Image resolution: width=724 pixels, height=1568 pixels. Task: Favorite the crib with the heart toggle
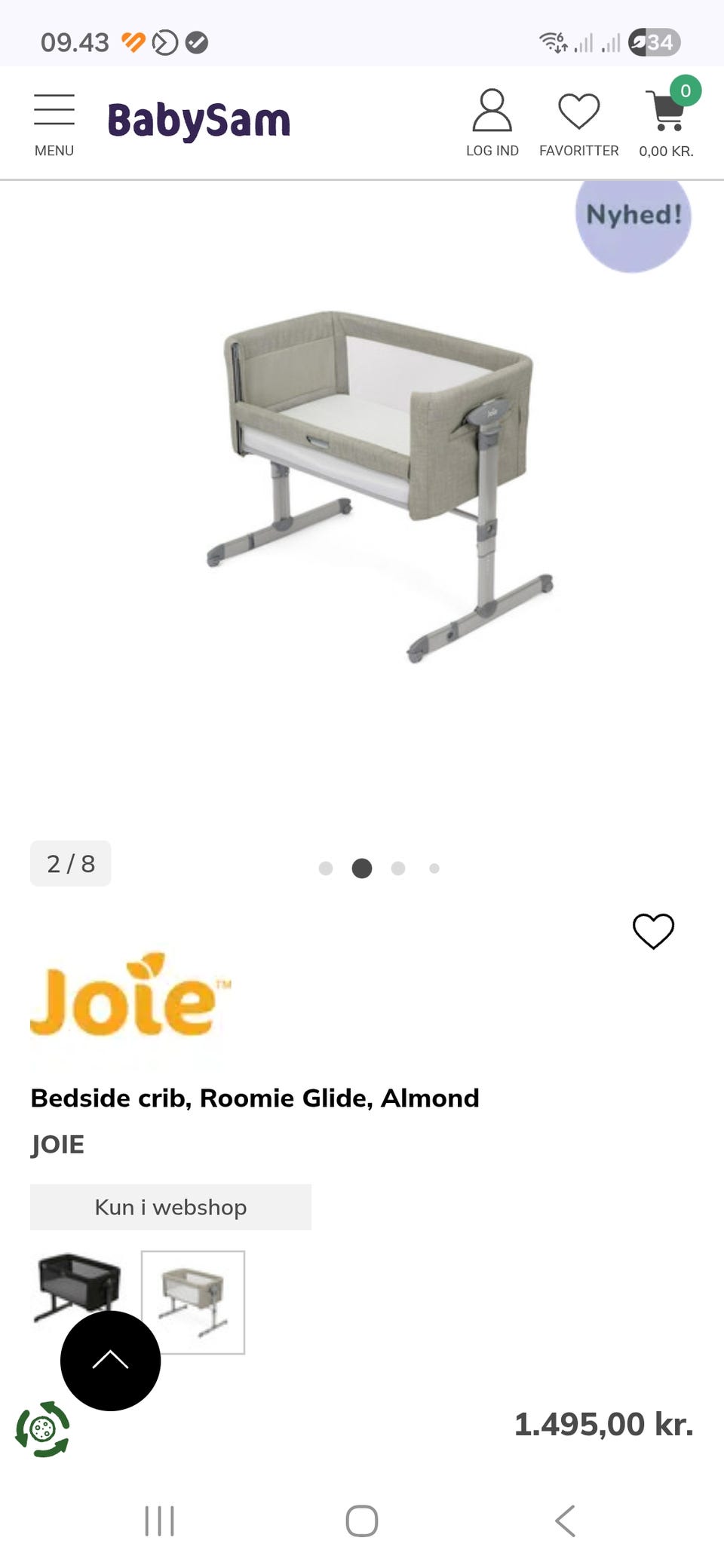point(653,931)
